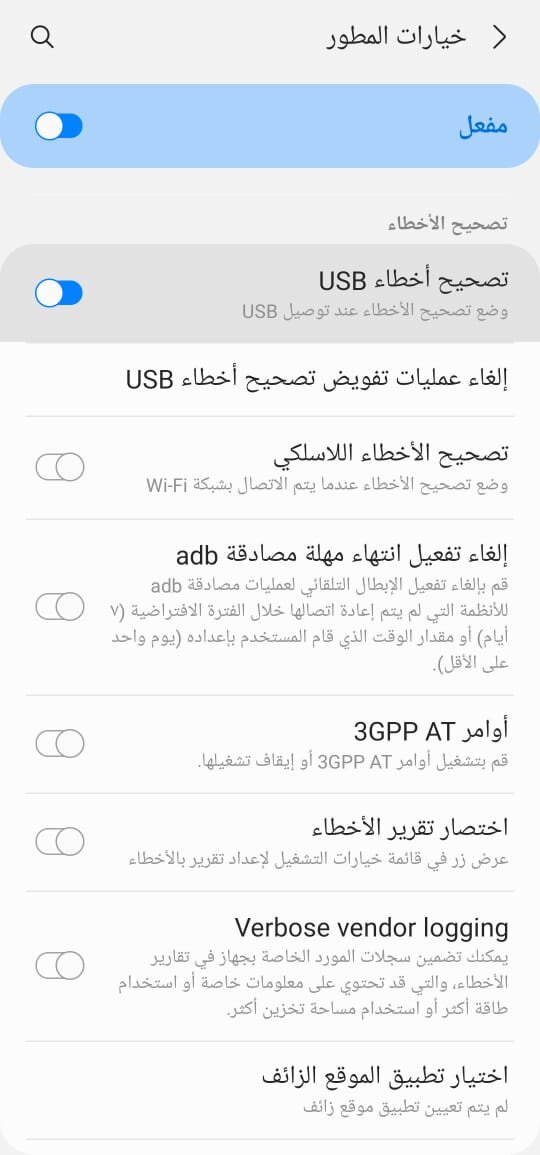Enable اختصار تقرير الأخطاء switch
540x1155 pixels.
[60, 842]
